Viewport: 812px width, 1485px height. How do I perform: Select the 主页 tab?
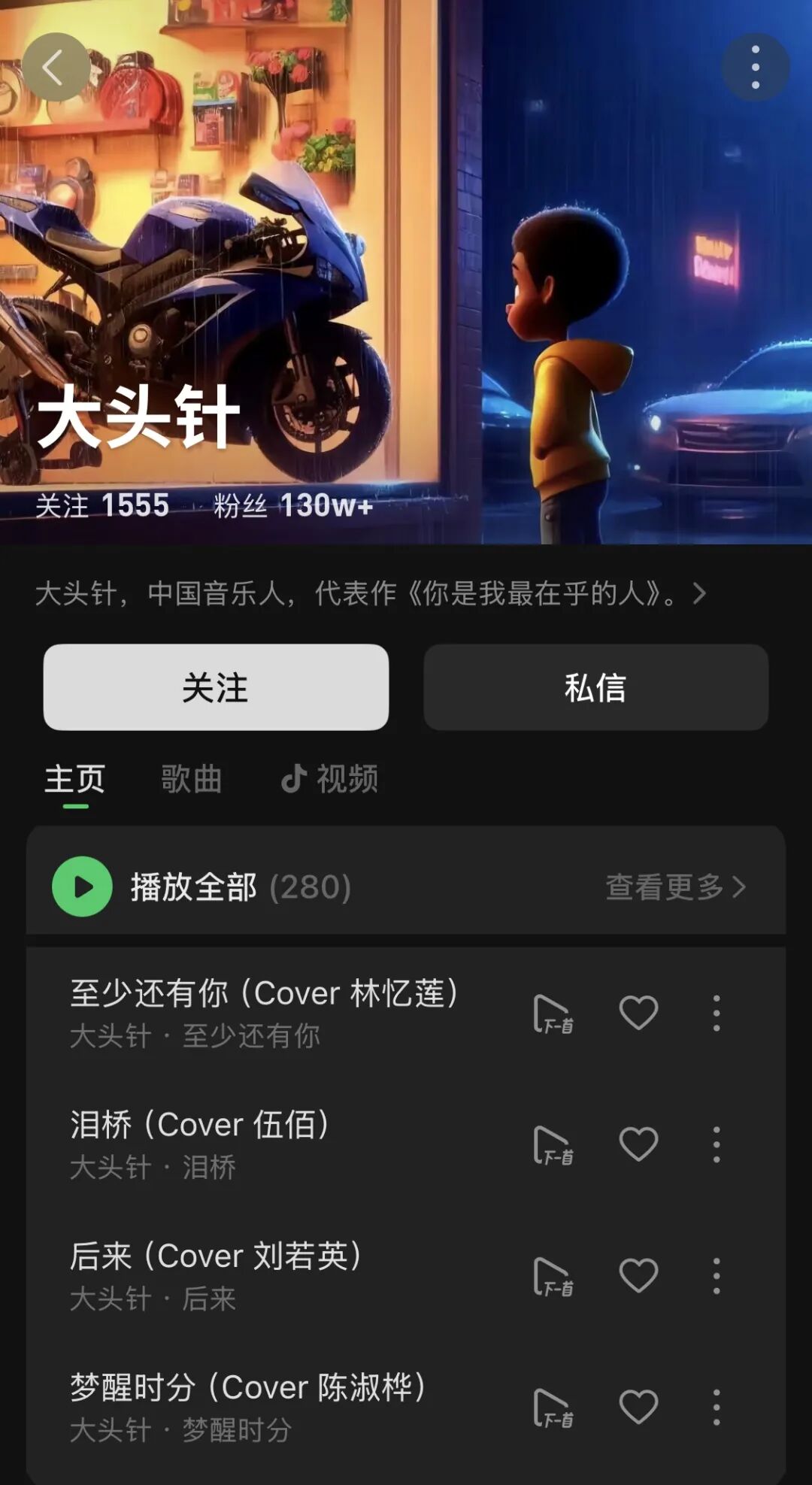pos(74,779)
